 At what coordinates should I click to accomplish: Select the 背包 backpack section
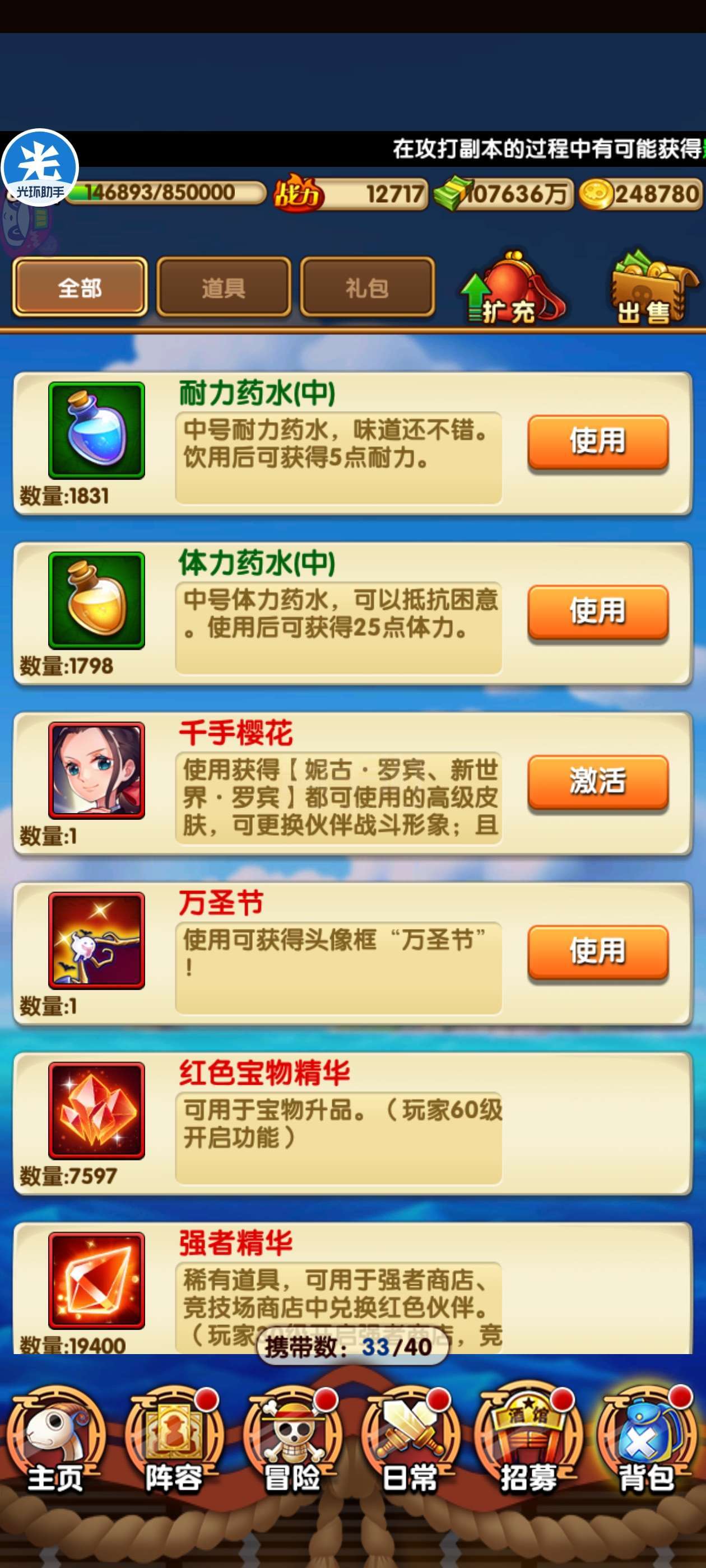click(x=647, y=1444)
